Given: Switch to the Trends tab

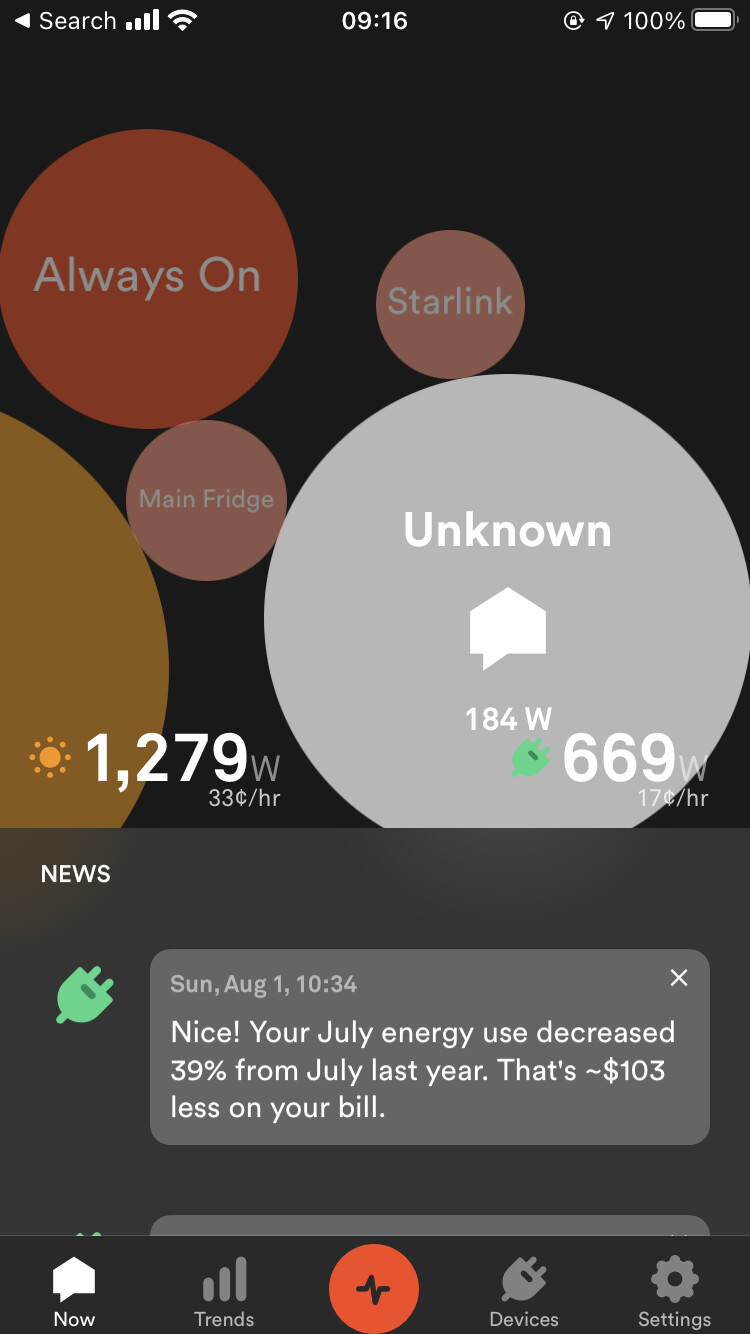Looking at the screenshot, I should (224, 1292).
